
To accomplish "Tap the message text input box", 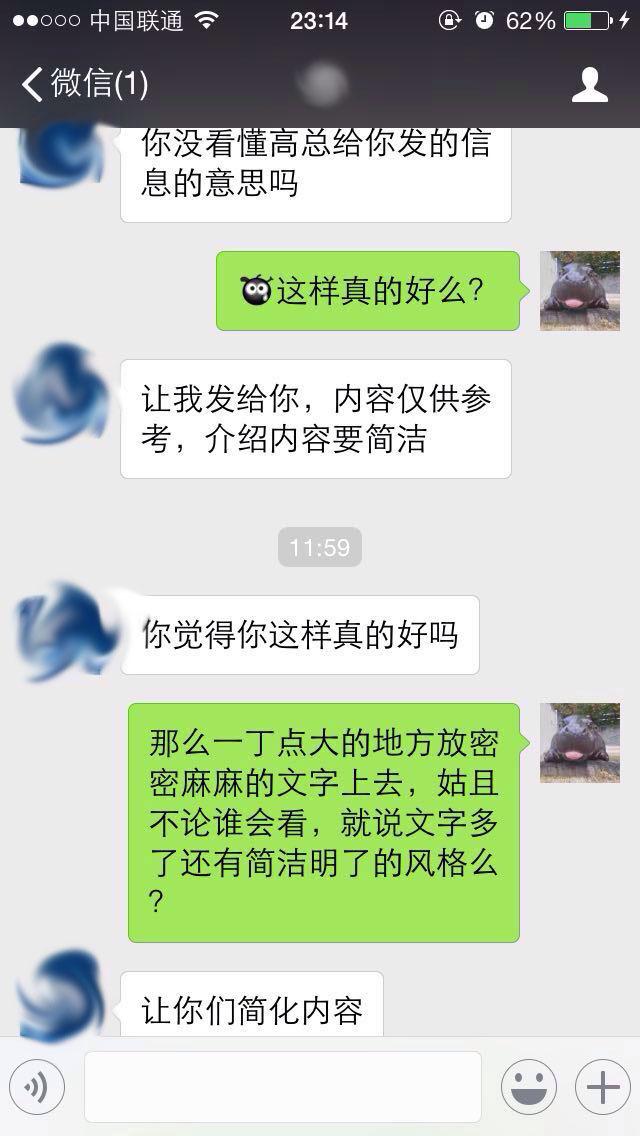I will tap(283, 1086).
